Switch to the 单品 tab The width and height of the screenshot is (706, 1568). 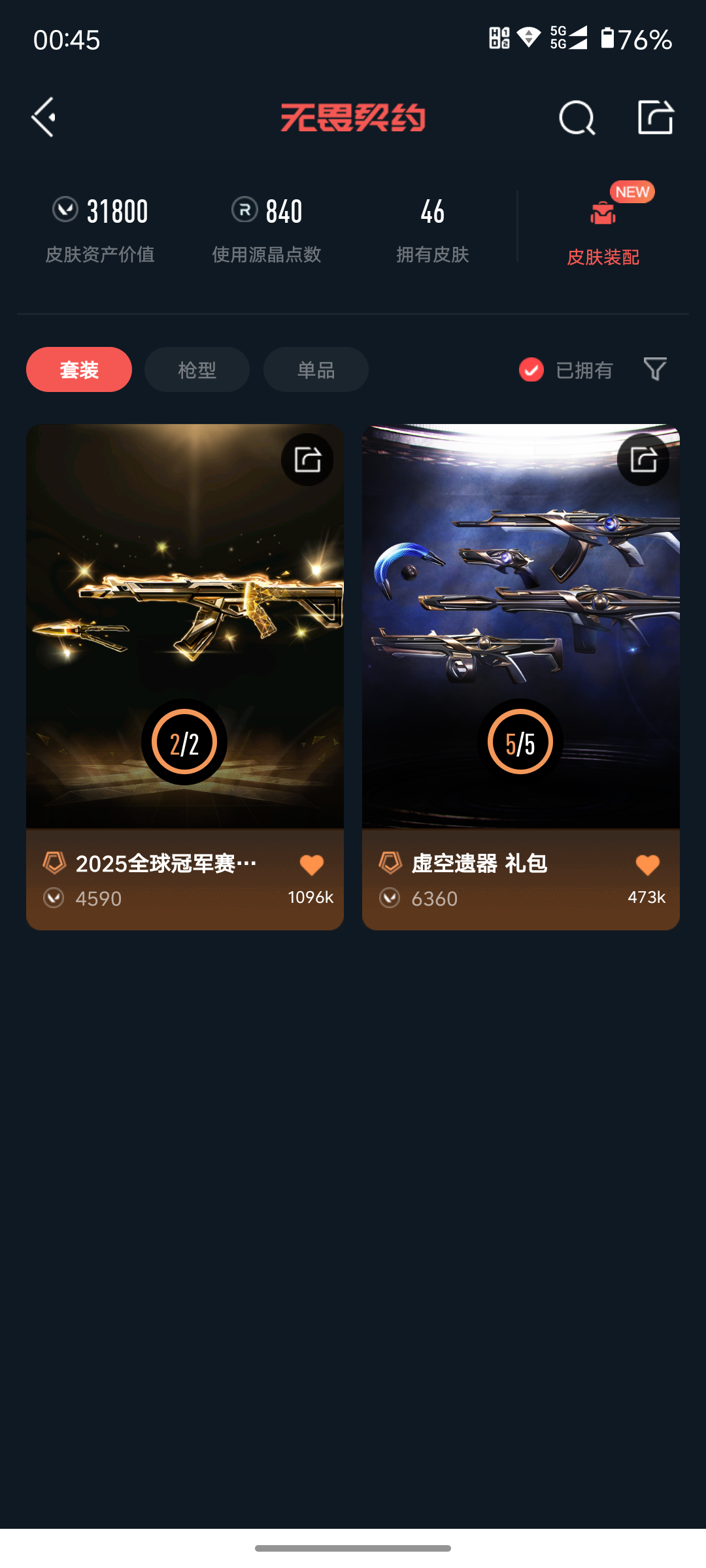(x=316, y=370)
